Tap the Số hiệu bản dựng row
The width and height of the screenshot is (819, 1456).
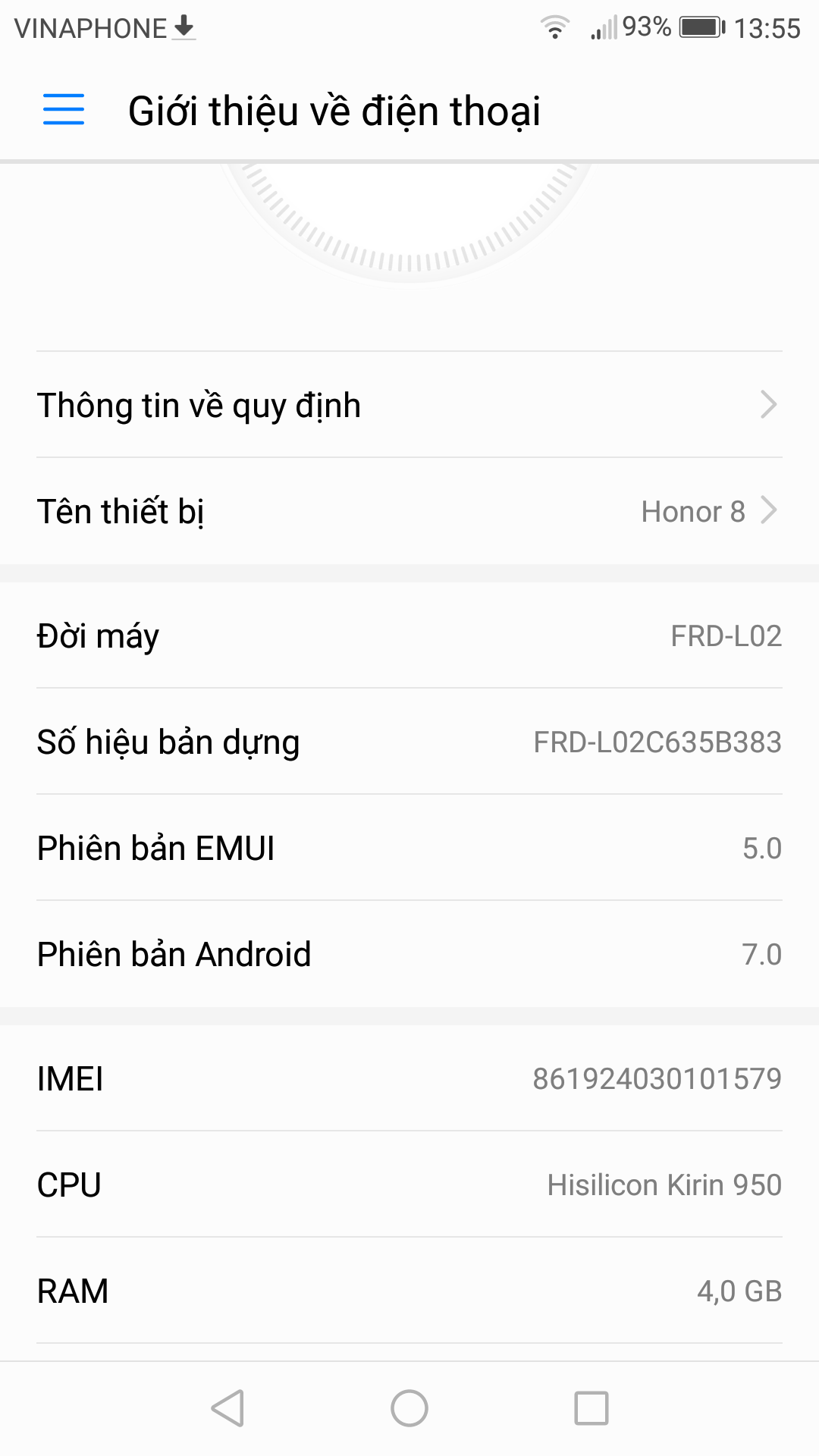tap(409, 742)
